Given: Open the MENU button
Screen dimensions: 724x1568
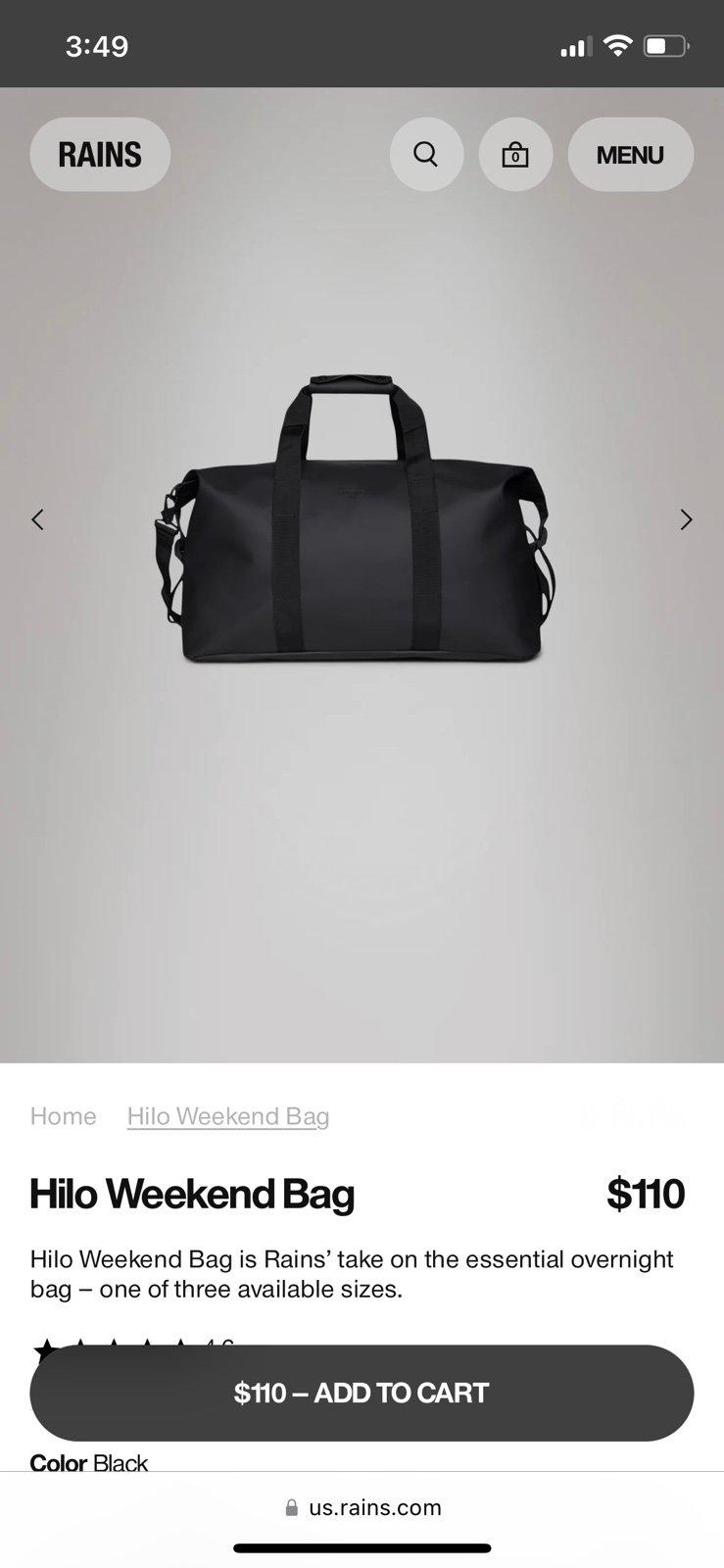Looking at the screenshot, I should coord(630,155).
